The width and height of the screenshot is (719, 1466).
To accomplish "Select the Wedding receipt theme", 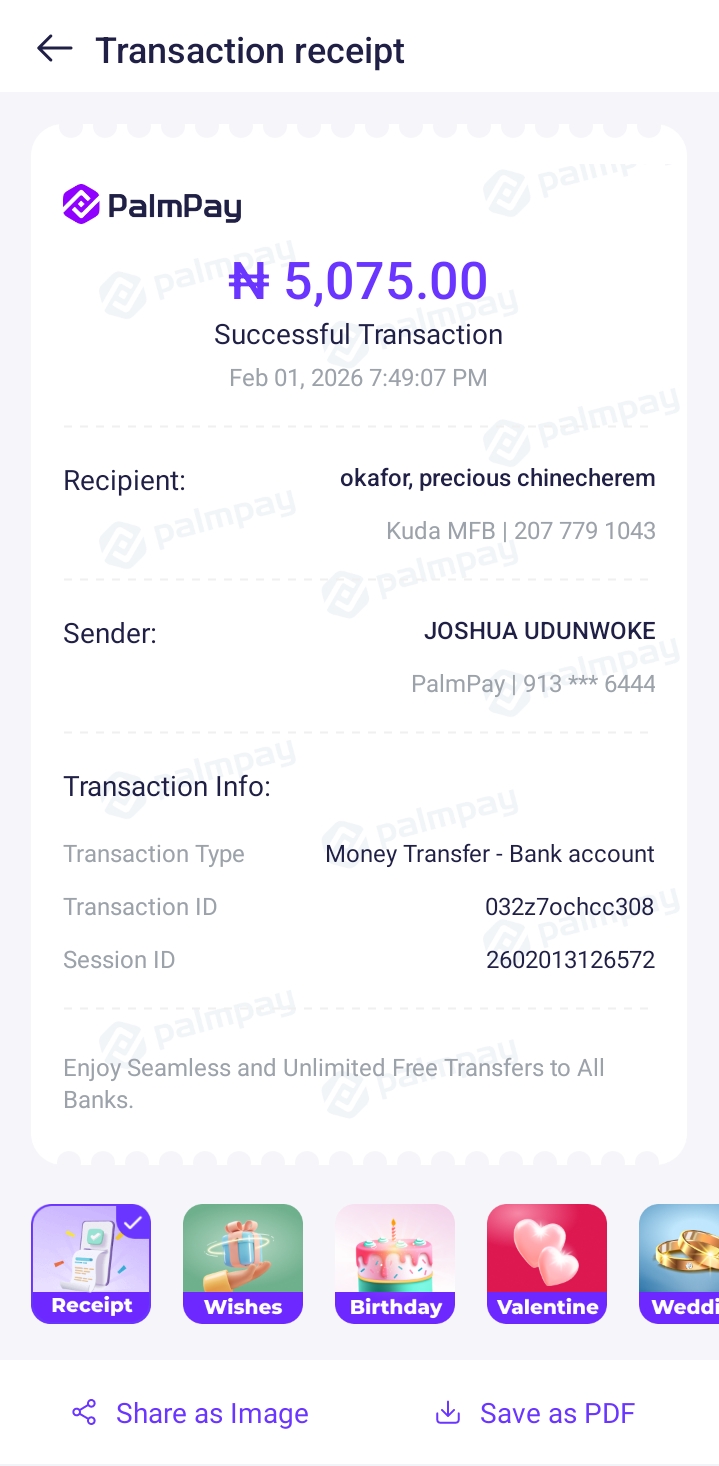I will 680,1263.
